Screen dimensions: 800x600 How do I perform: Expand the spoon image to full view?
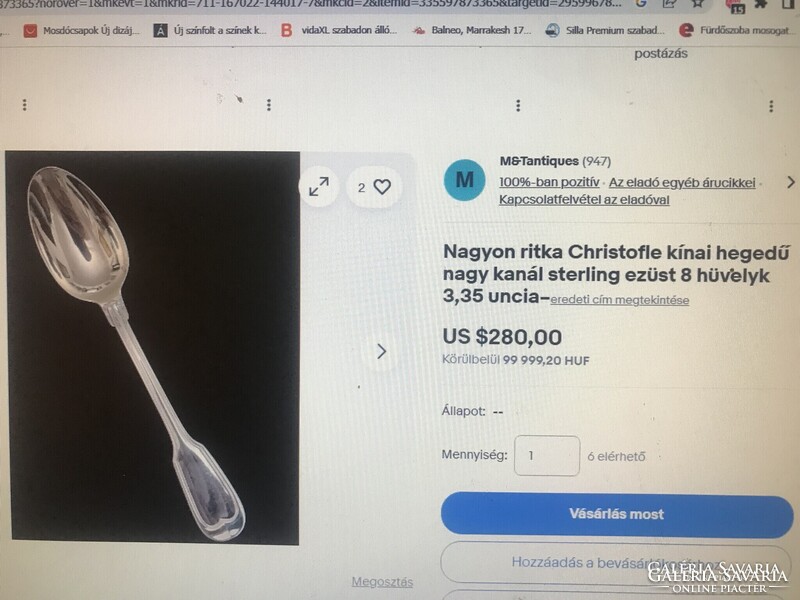click(x=318, y=186)
